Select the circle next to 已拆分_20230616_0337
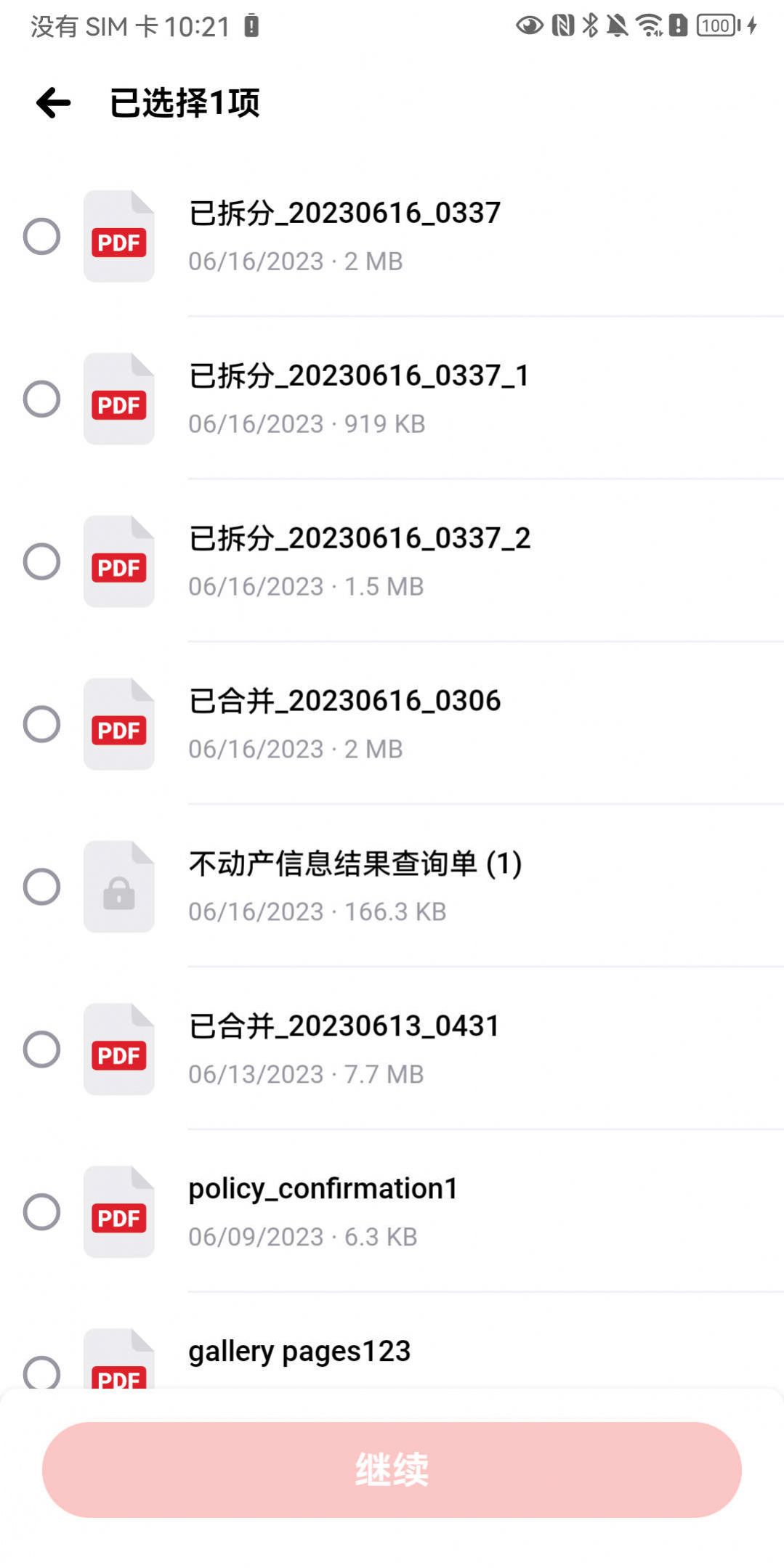This screenshot has height=1568, width=784. click(42, 236)
